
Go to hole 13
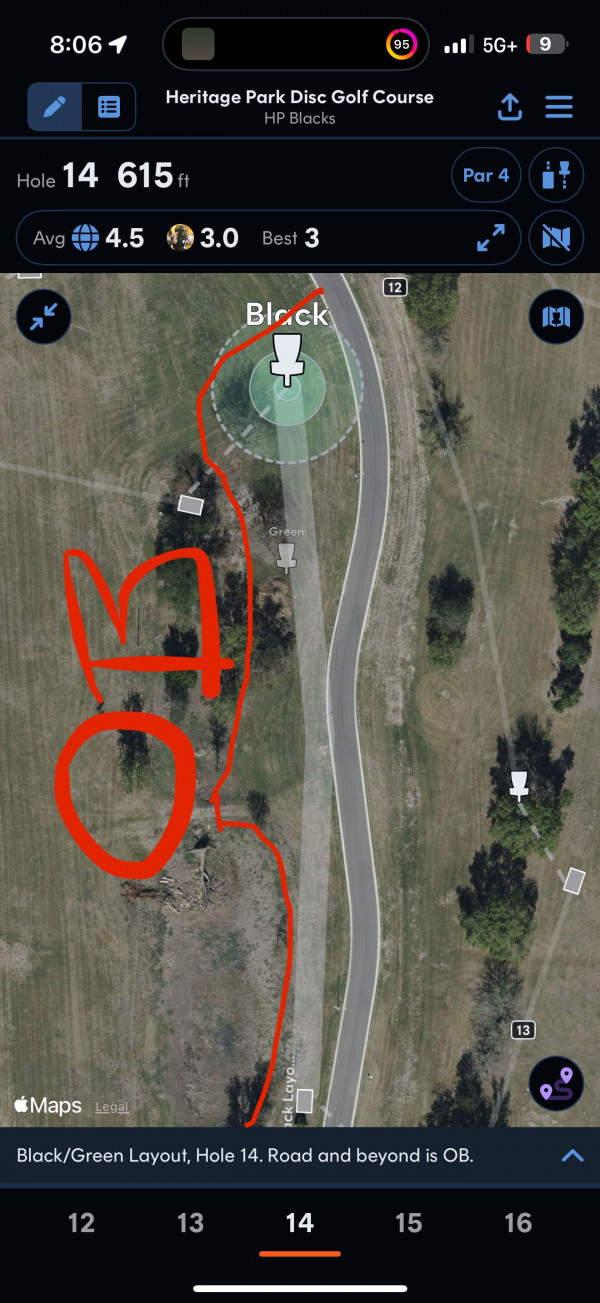click(190, 1222)
